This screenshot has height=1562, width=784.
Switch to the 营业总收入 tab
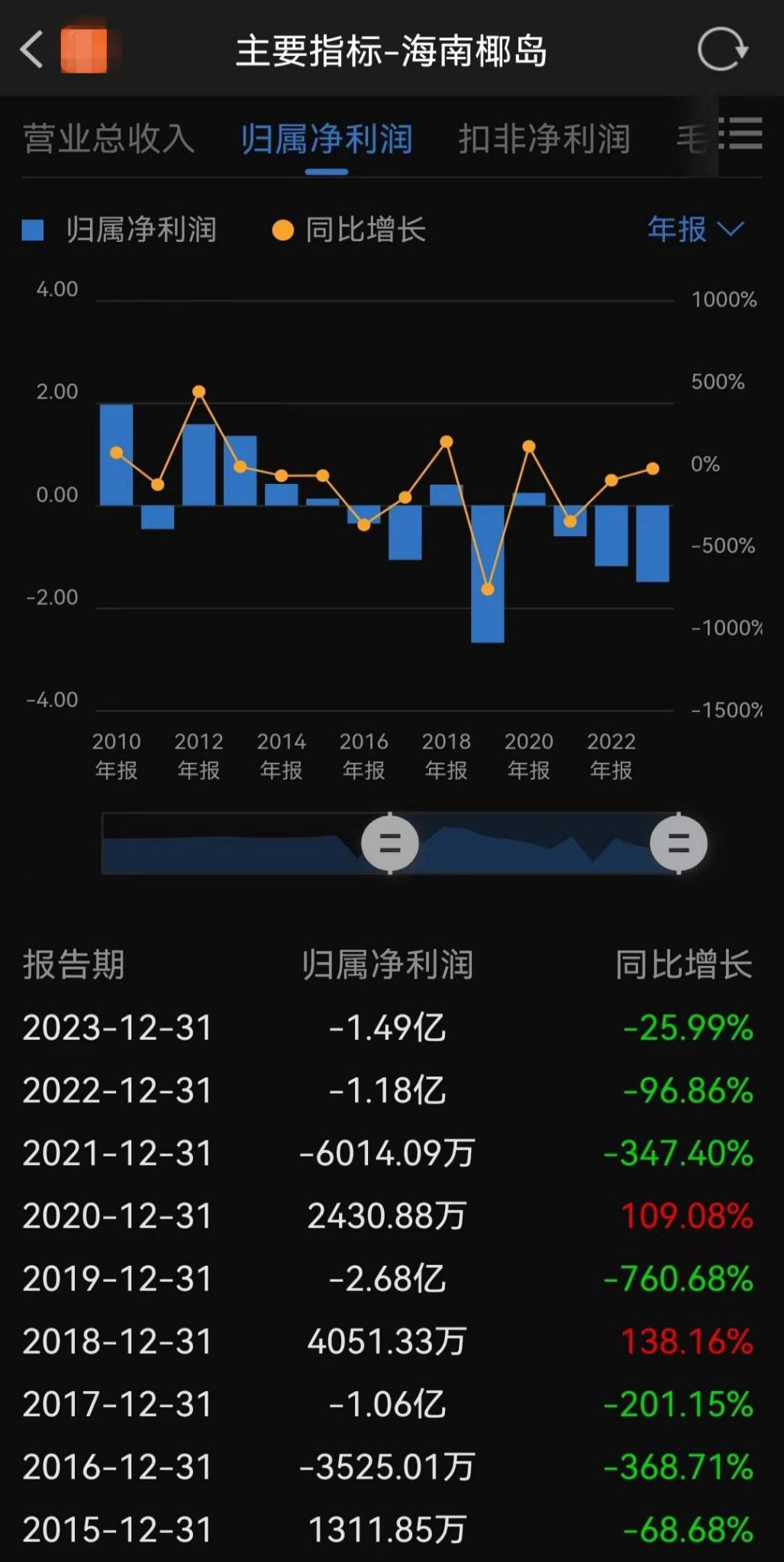tap(108, 139)
